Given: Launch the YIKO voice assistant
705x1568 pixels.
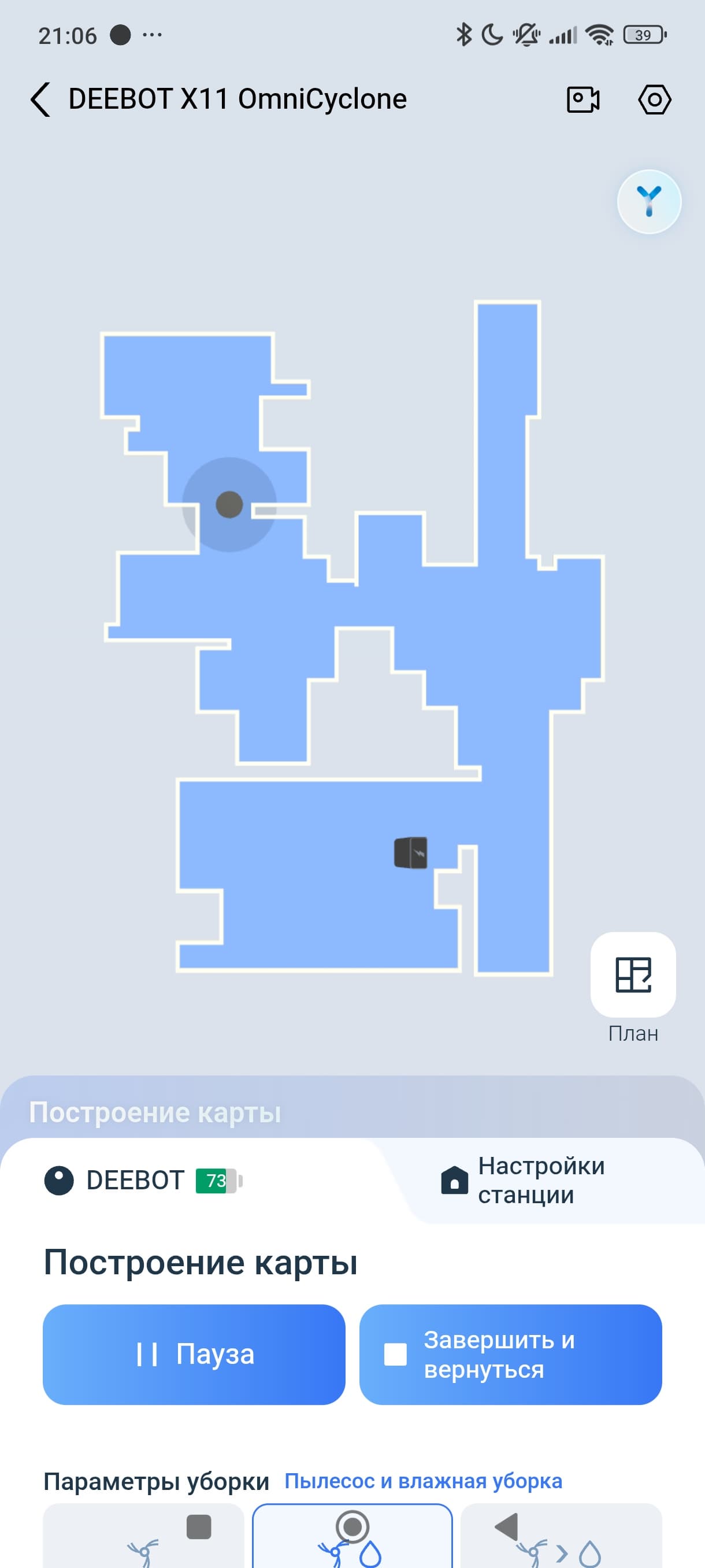Looking at the screenshot, I should click(x=649, y=201).
